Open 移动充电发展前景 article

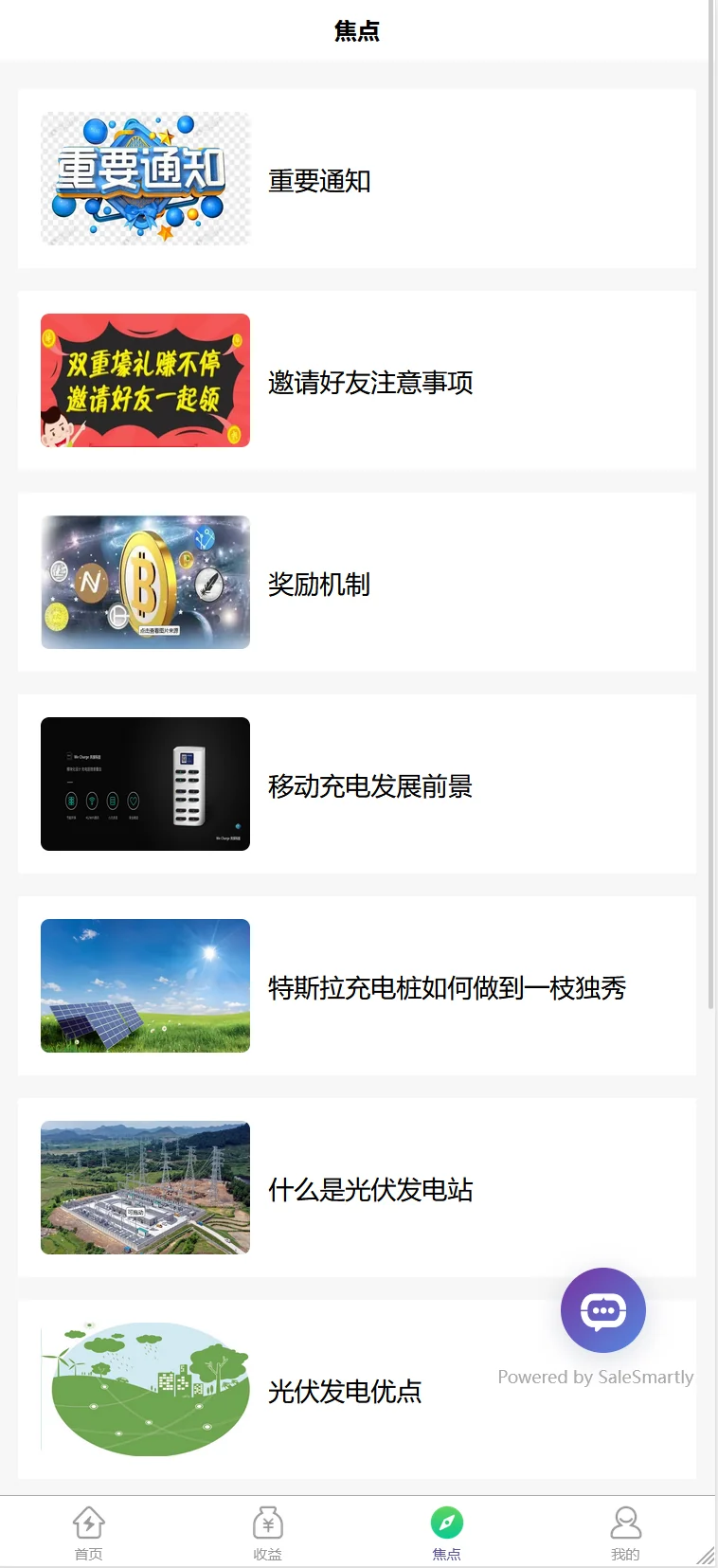click(x=369, y=785)
